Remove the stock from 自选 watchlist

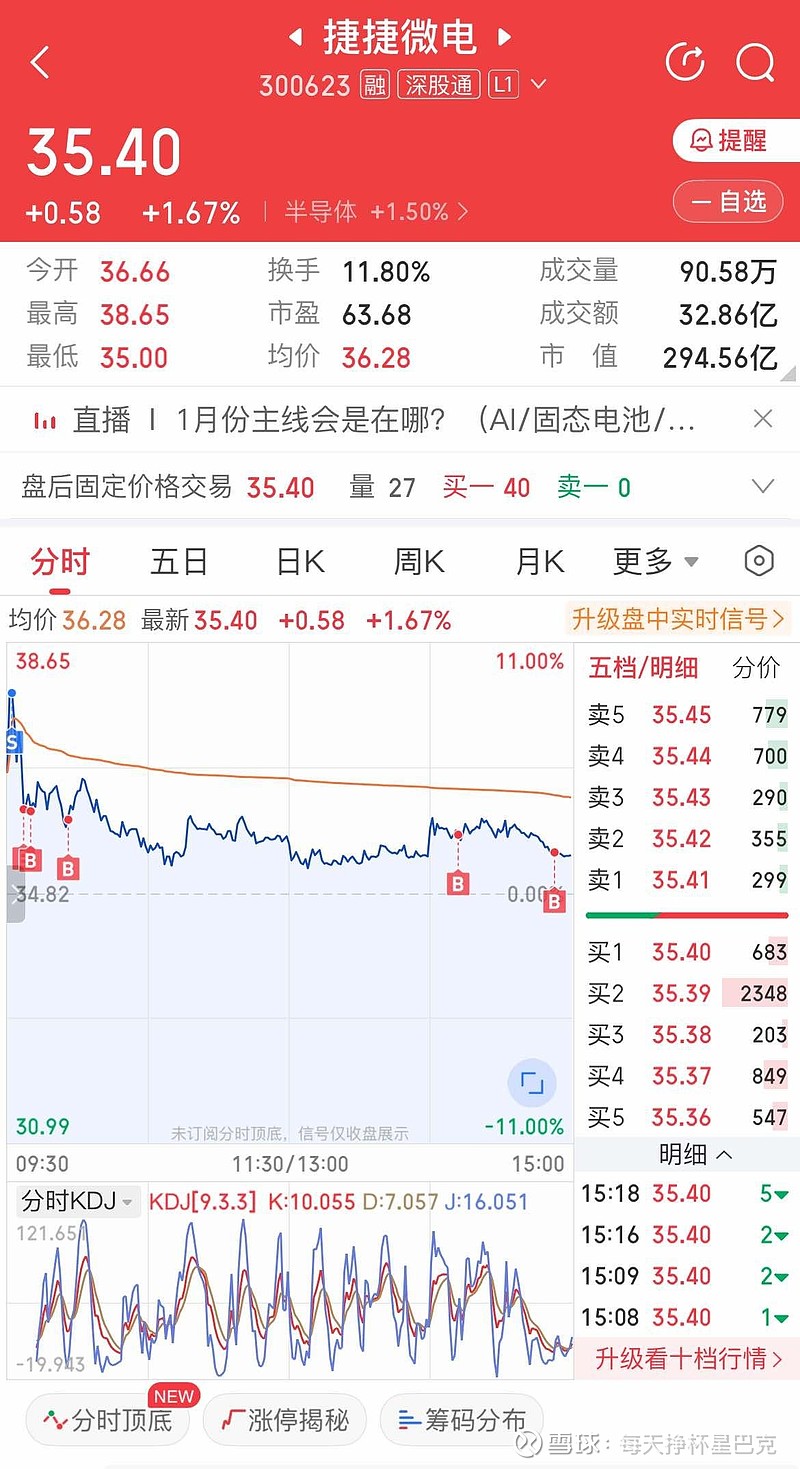click(734, 202)
